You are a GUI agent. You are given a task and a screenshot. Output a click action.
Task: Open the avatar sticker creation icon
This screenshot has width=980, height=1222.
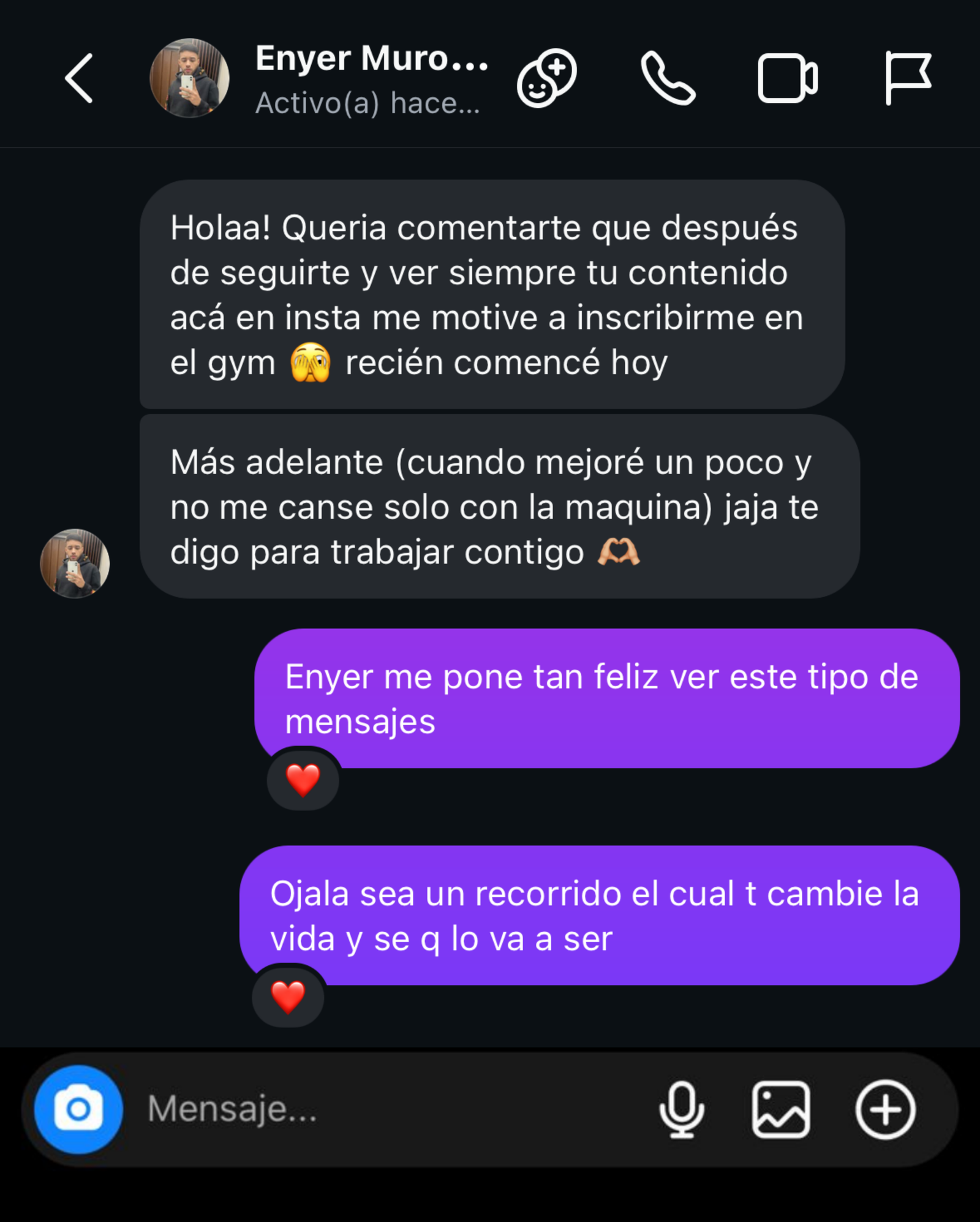tap(546, 78)
